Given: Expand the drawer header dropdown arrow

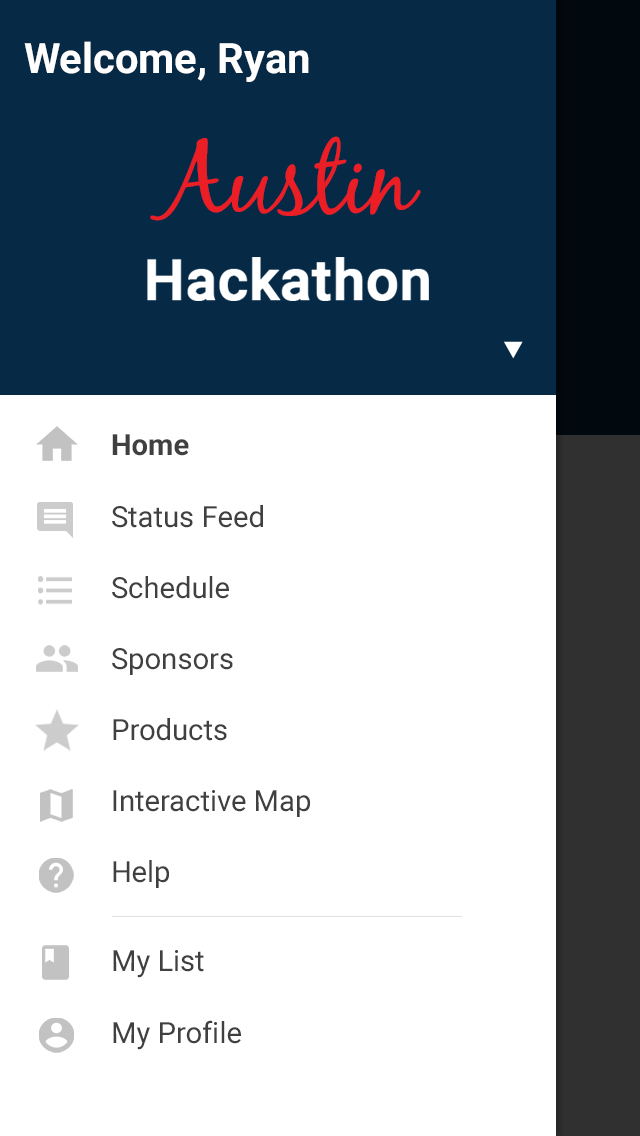Looking at the screenshot, I should pyautogui.click(x=513, y=349).
